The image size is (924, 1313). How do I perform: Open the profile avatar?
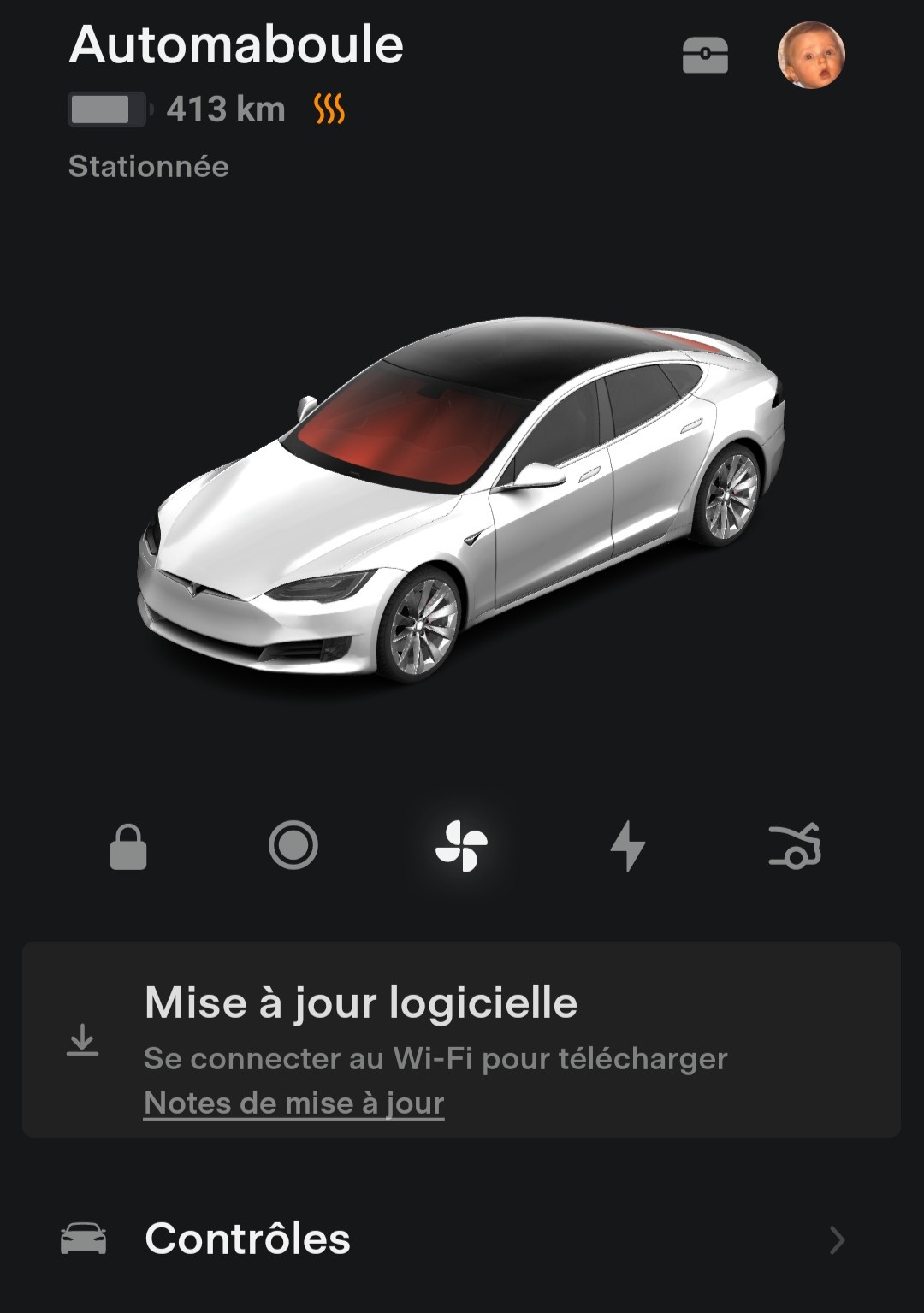810,56
